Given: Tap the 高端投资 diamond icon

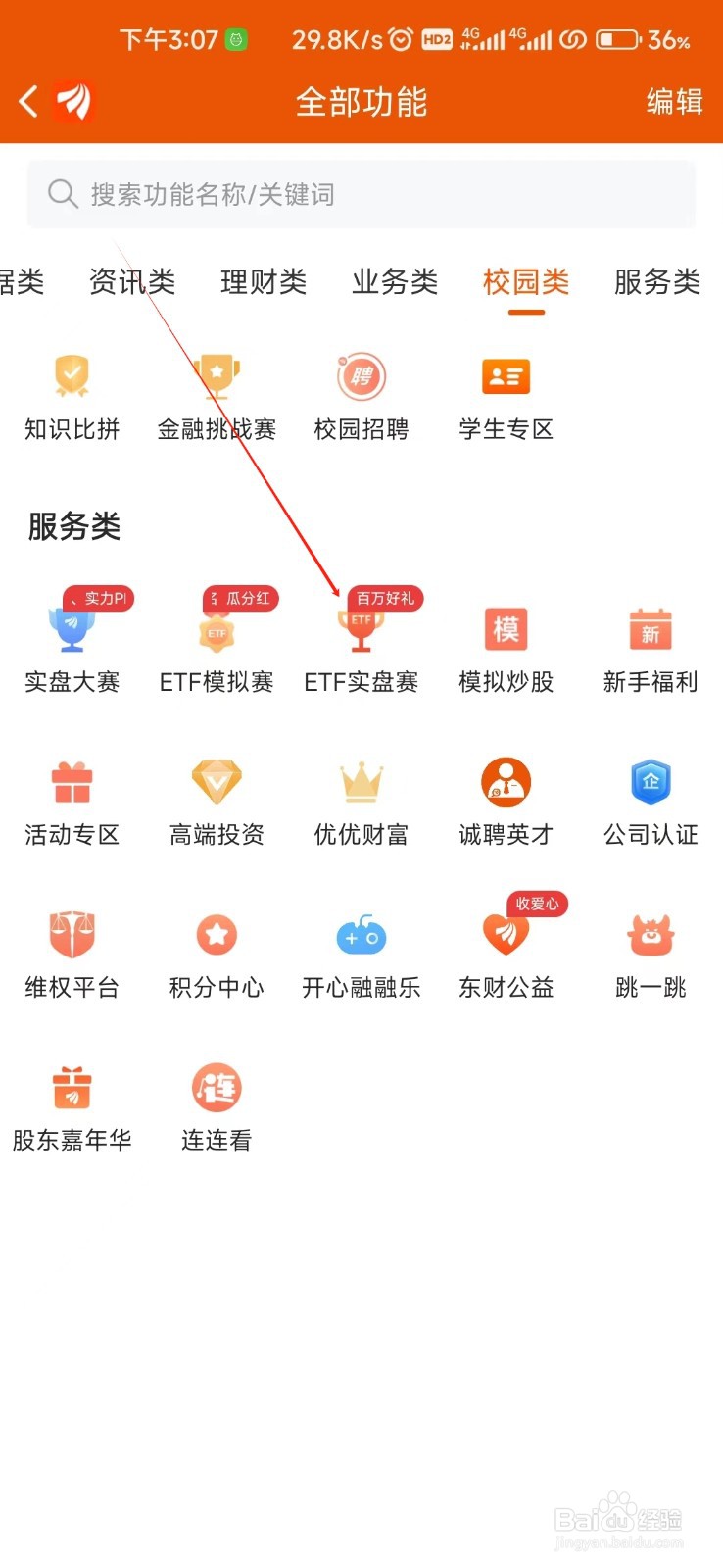Looking at the screenshot, I should pyautogui.click(x=217, y=781).
